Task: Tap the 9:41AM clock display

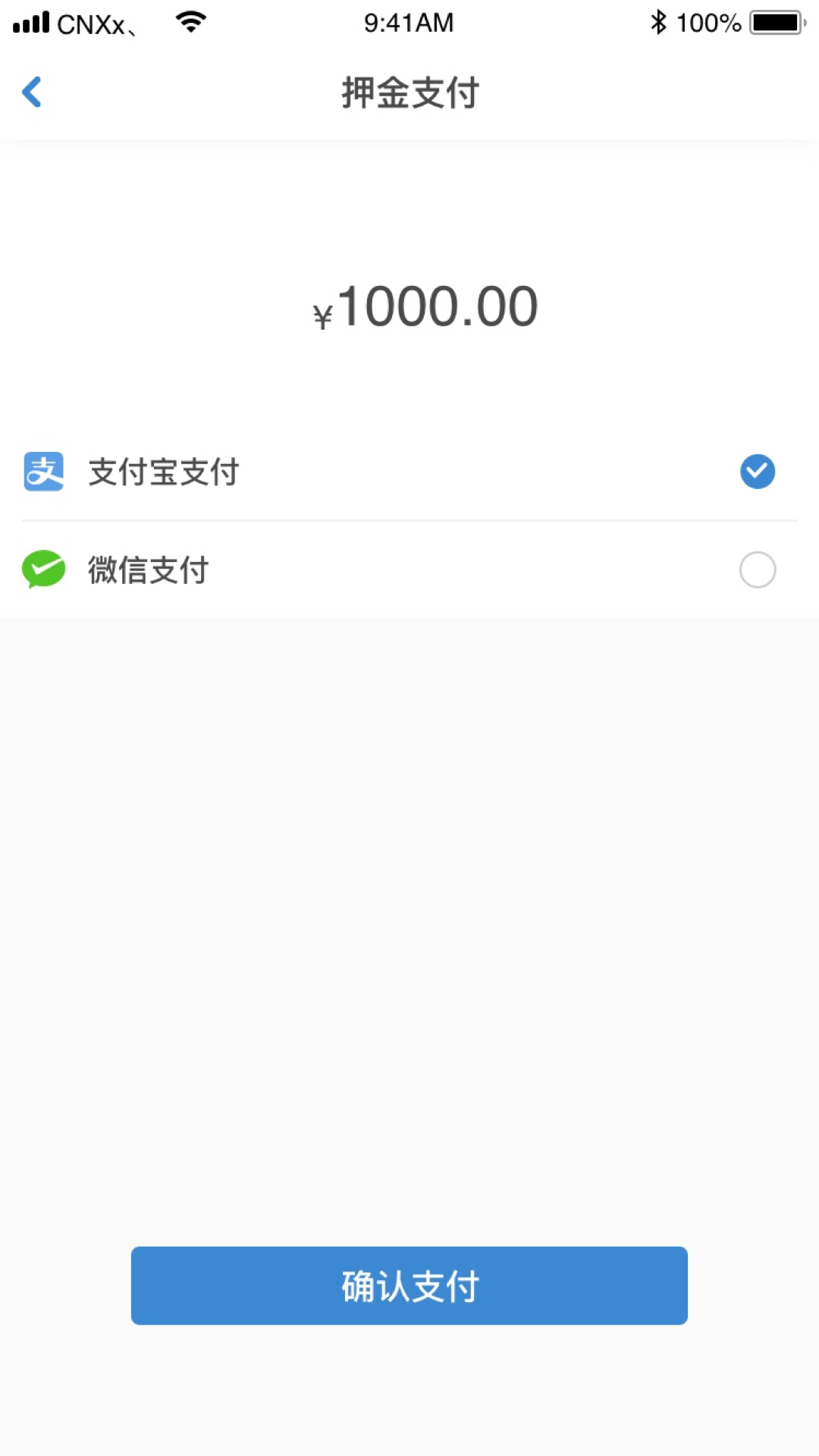Action: click(x=409, y=22)
